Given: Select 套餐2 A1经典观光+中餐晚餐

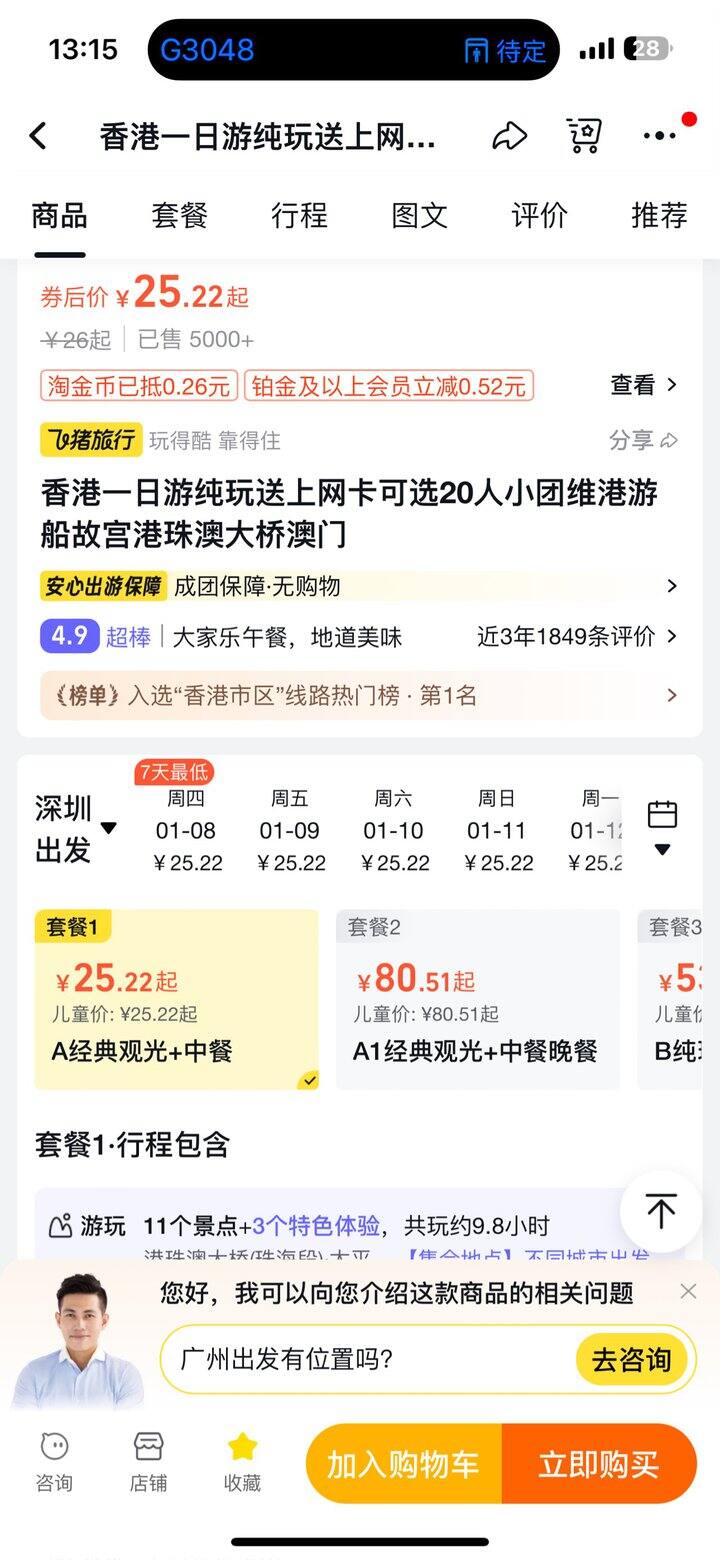Looking at the screenshot, I should (477, 999).
